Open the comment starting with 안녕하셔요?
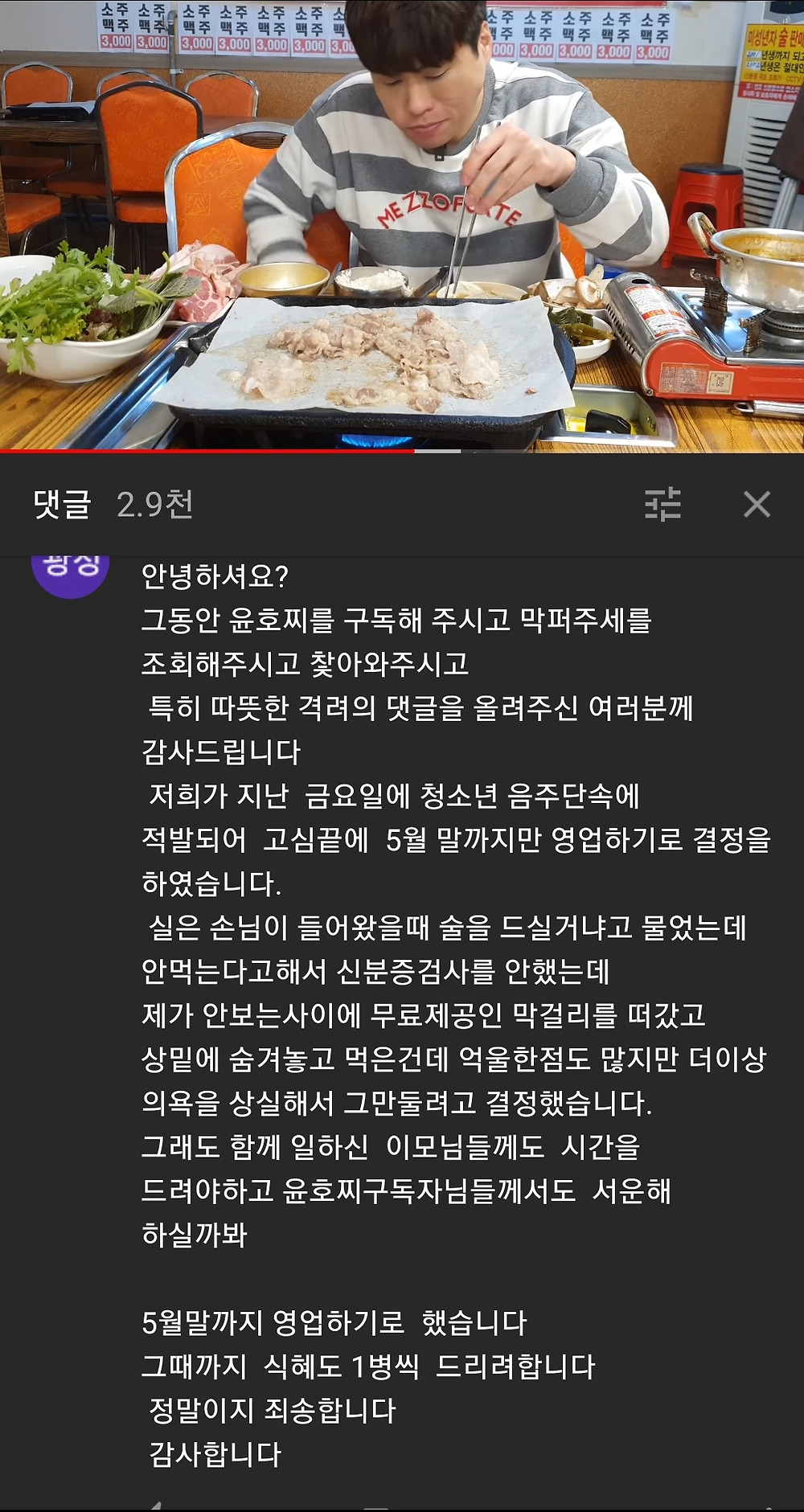 [x=456, y=1014]
